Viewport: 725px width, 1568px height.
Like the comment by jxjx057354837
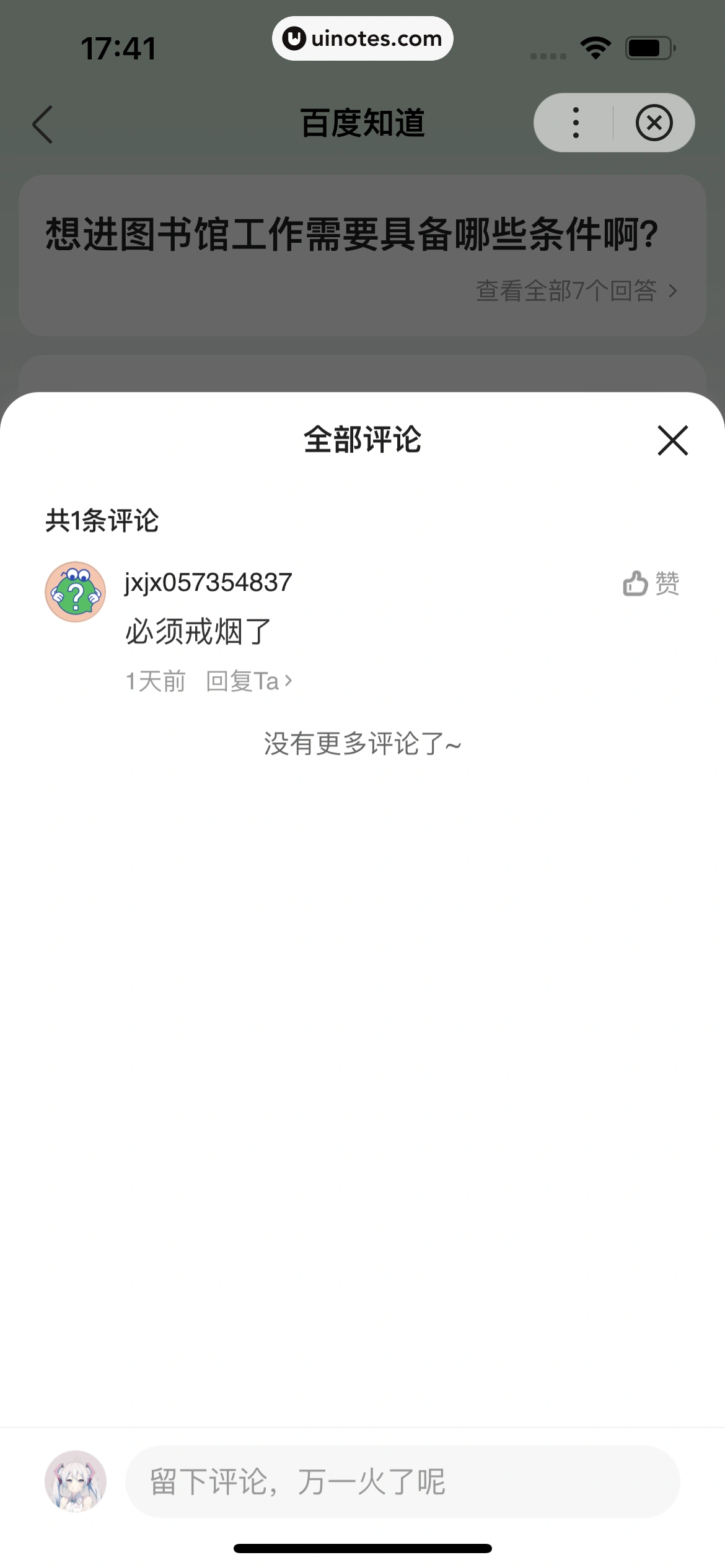(651, 583)
